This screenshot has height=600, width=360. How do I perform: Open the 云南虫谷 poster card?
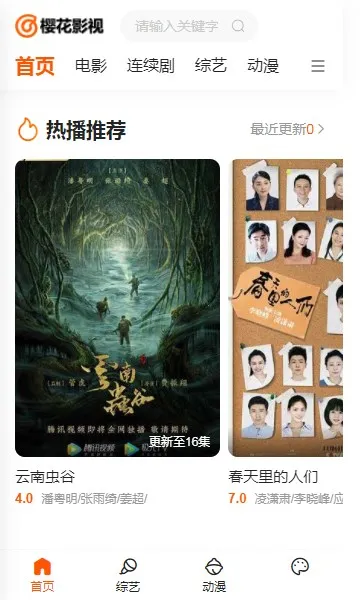tap(117, 308)
